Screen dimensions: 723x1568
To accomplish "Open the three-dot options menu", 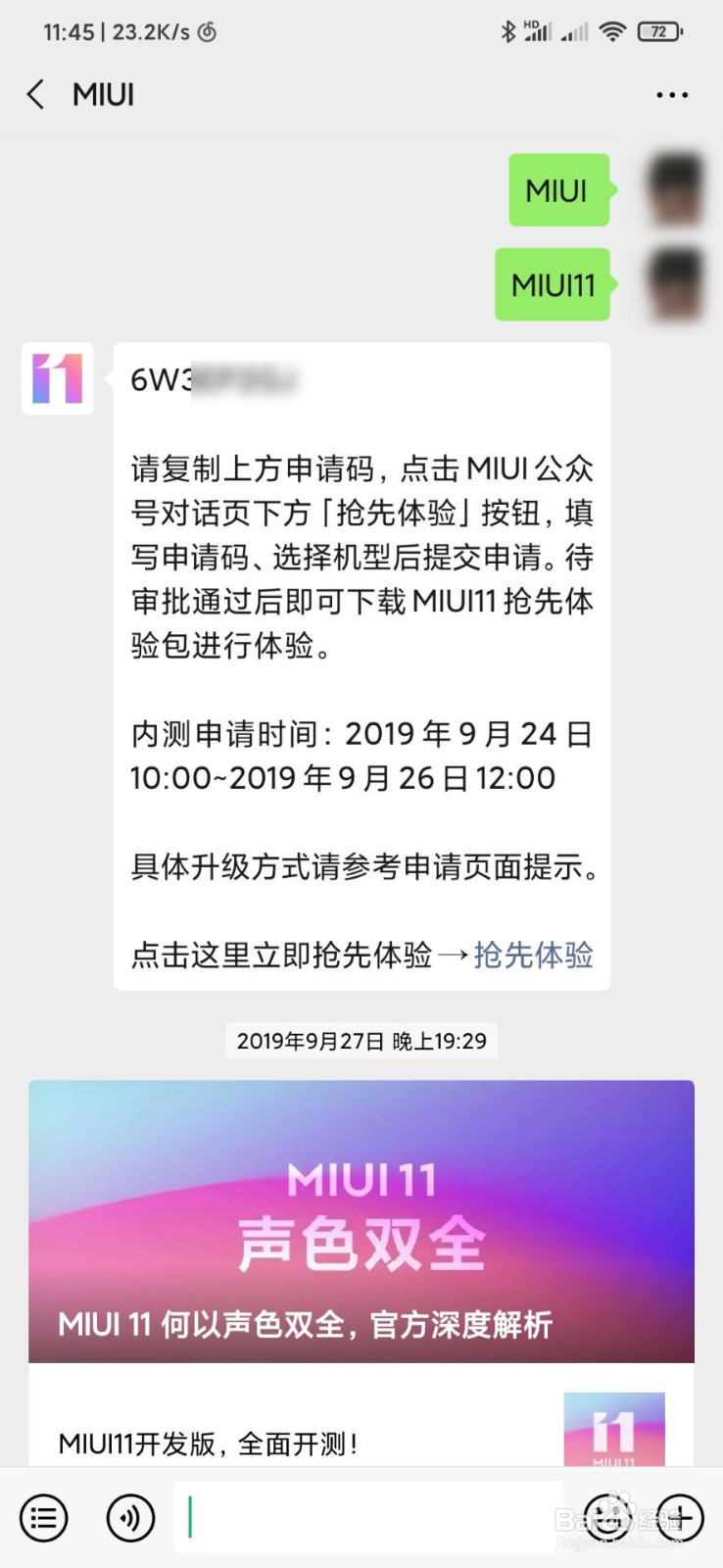I will click(672, 94).
